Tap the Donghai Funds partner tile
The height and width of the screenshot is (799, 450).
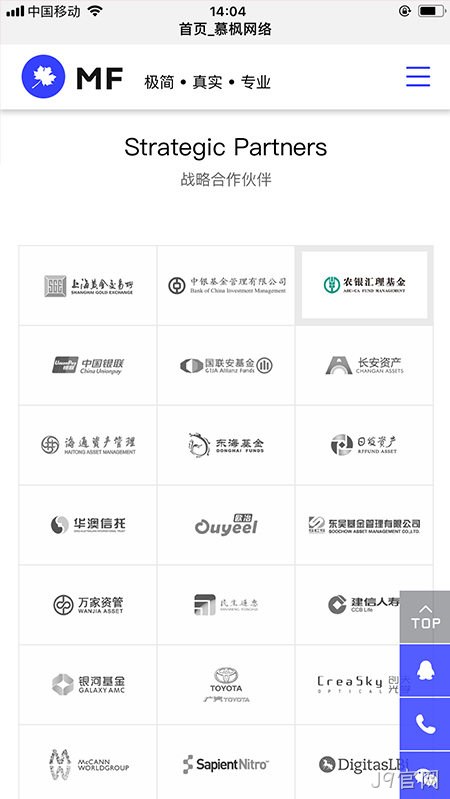click(x=226, y=445)
